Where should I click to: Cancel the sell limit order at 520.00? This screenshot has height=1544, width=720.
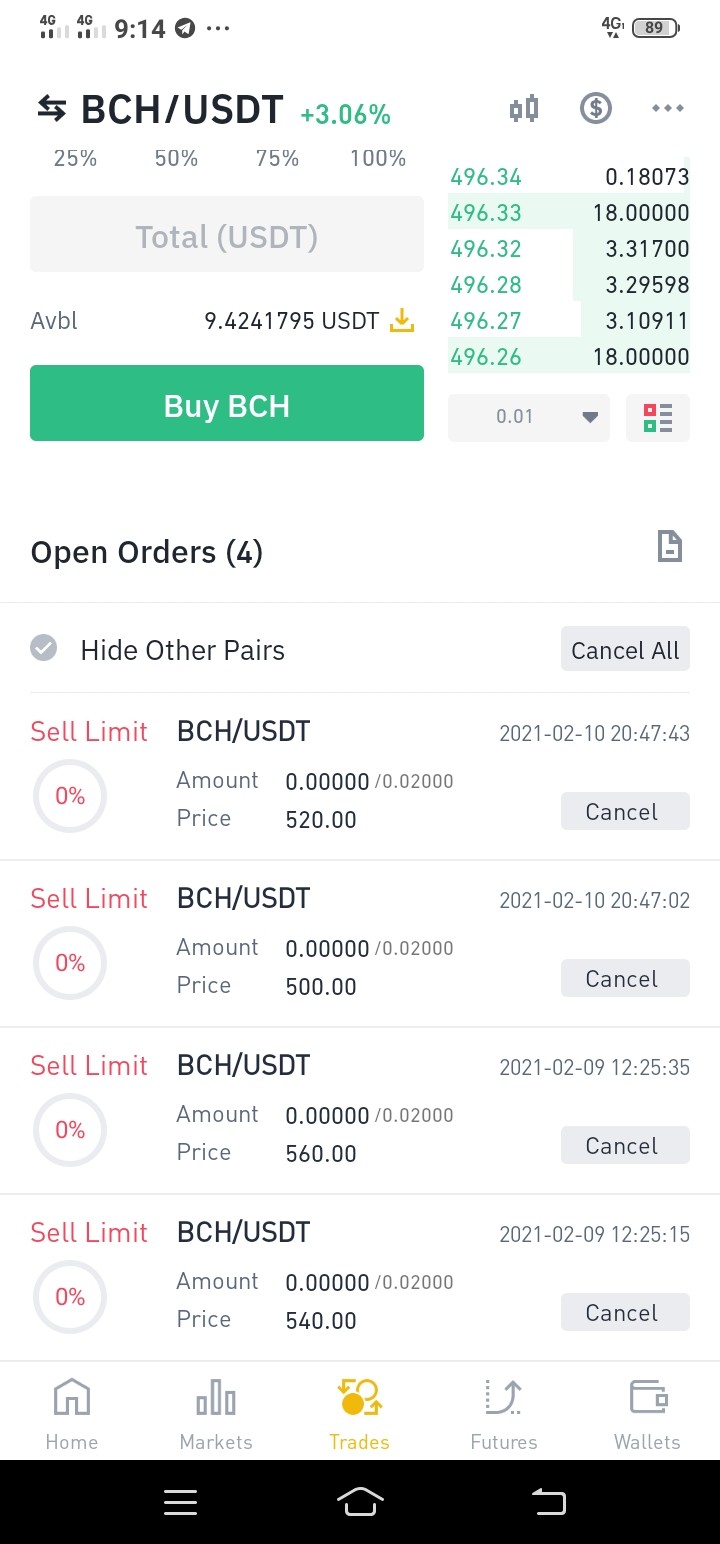tap(625, 811)
